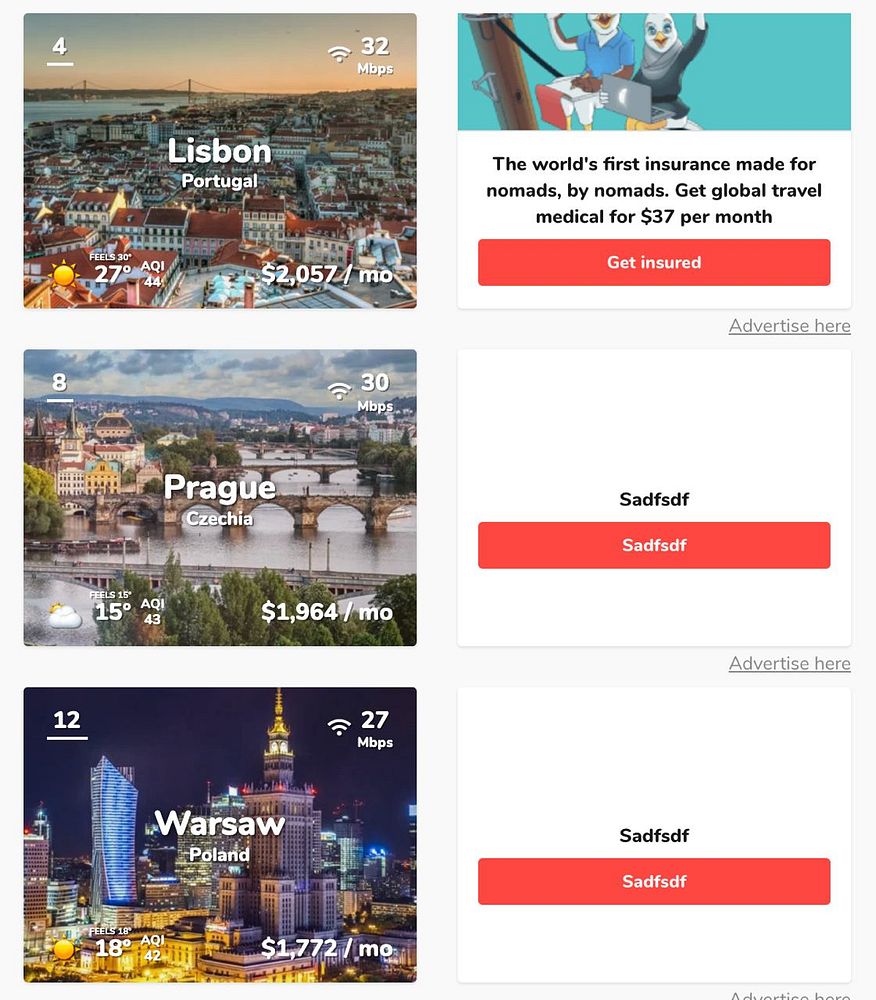Tap the Sadfsdf button beside Prague

pyautogui.click(x=654, y=545)
